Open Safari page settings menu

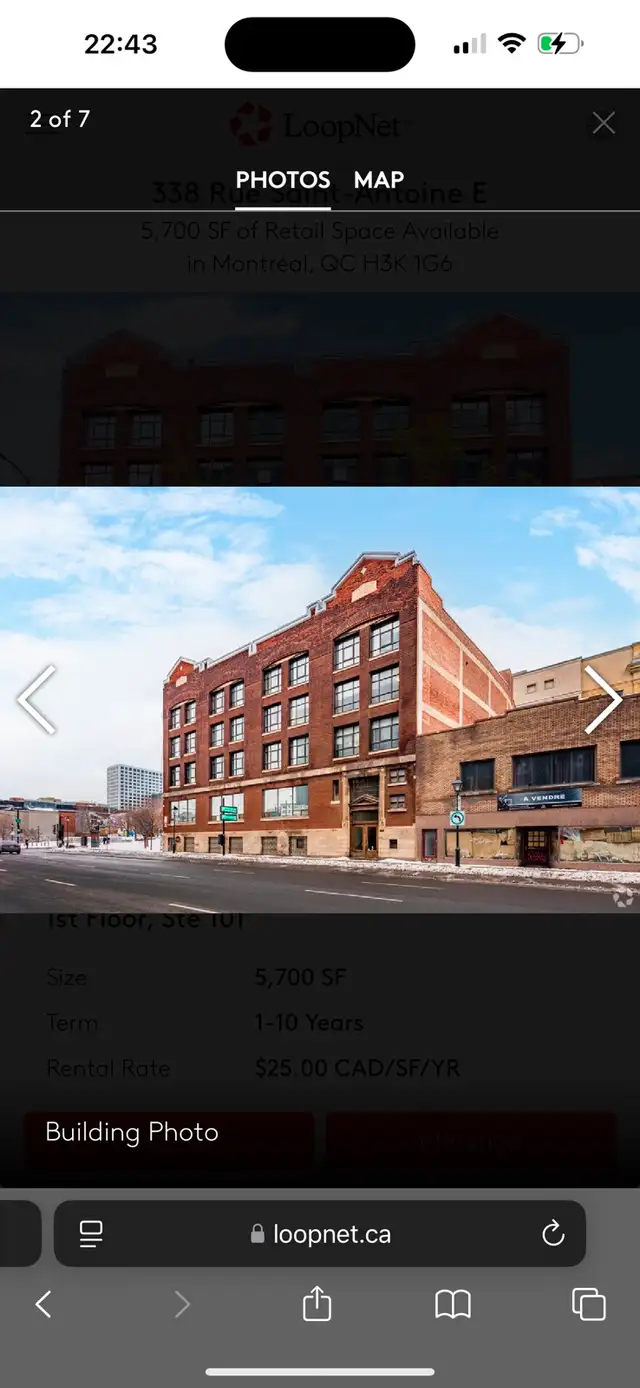coord(91,1234)
